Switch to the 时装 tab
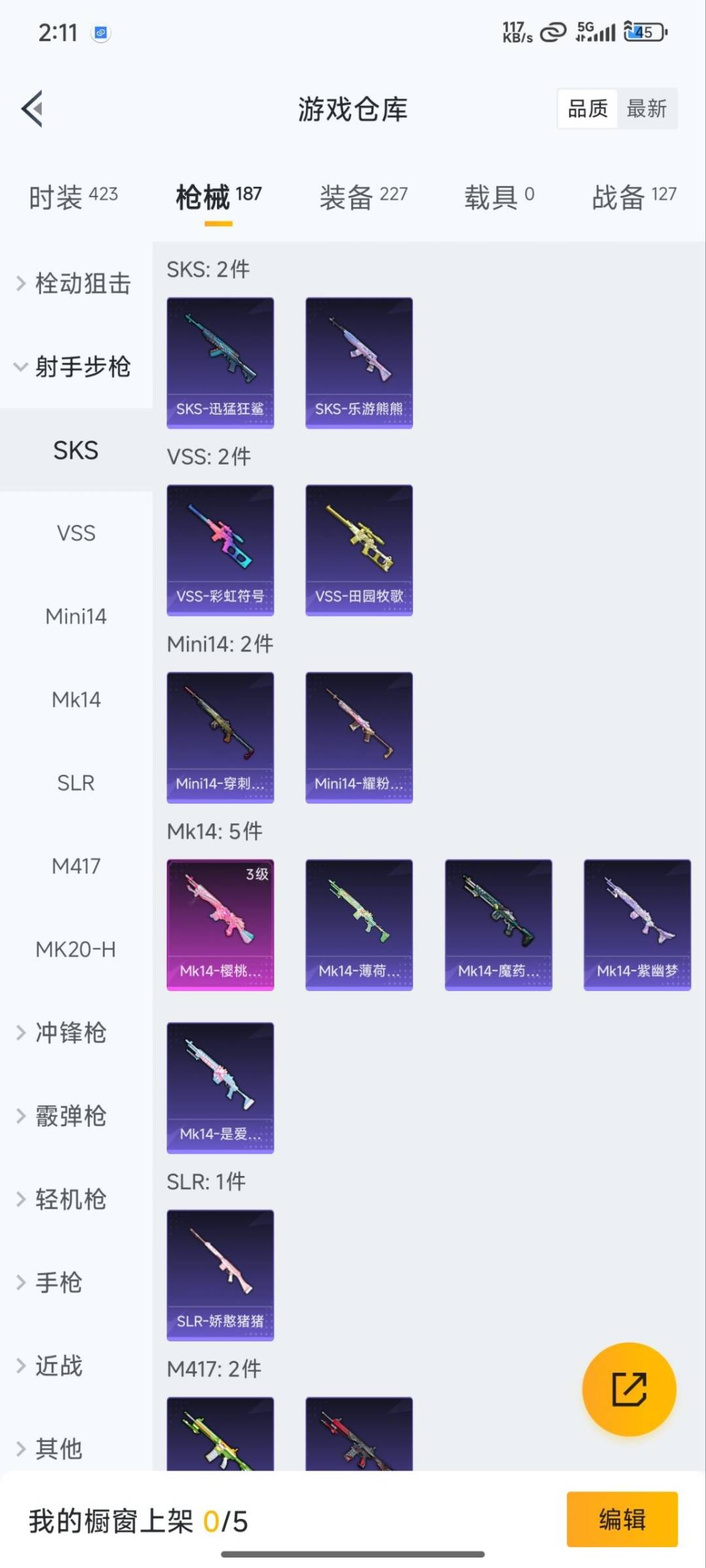706x1568 pixels. coord(73,197)
